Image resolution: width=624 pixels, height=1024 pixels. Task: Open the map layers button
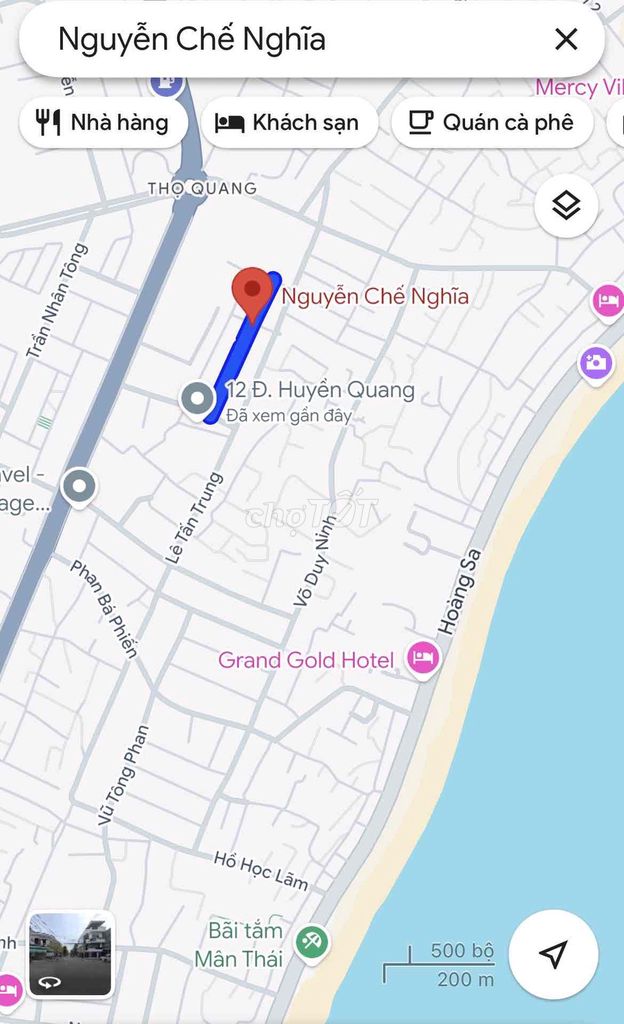[x=566, y=206]
